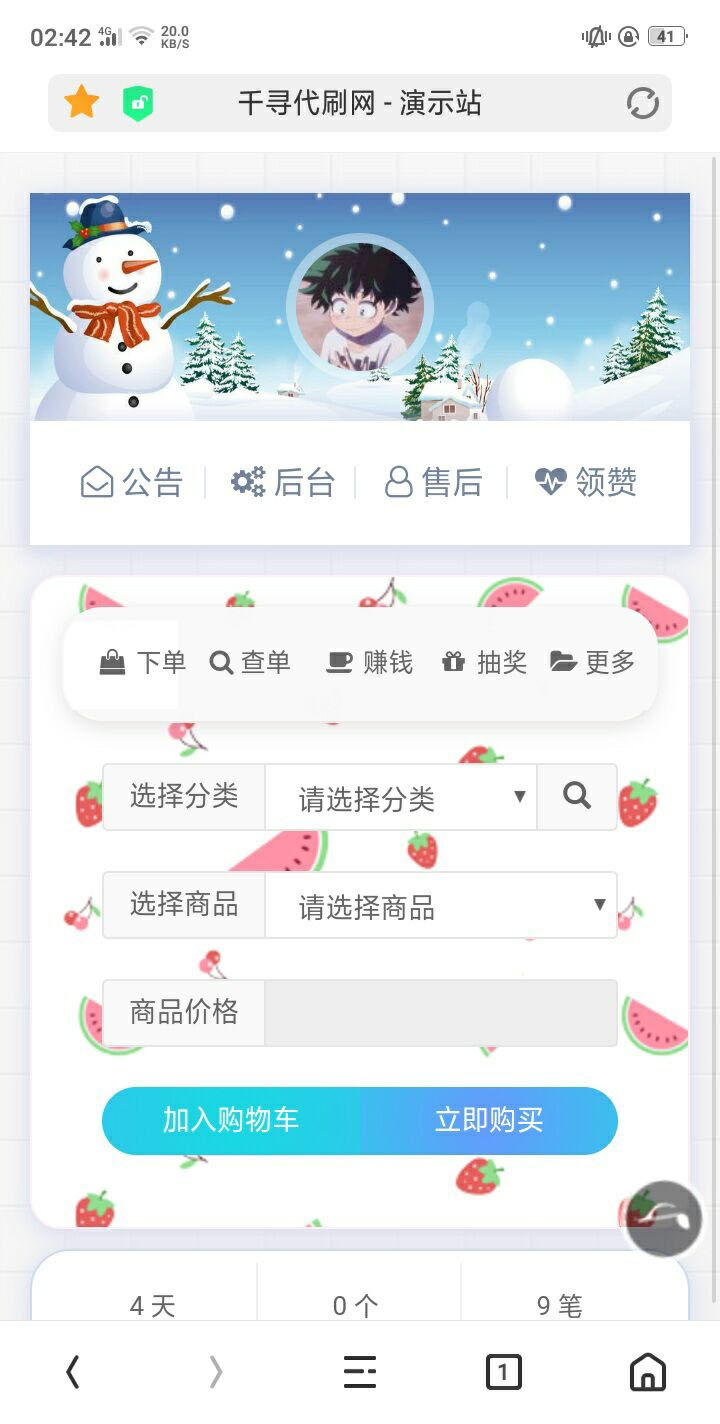Open the 售后 after-sales link
This screenshot has height=1424, width=720.
[x=434, y=483]
